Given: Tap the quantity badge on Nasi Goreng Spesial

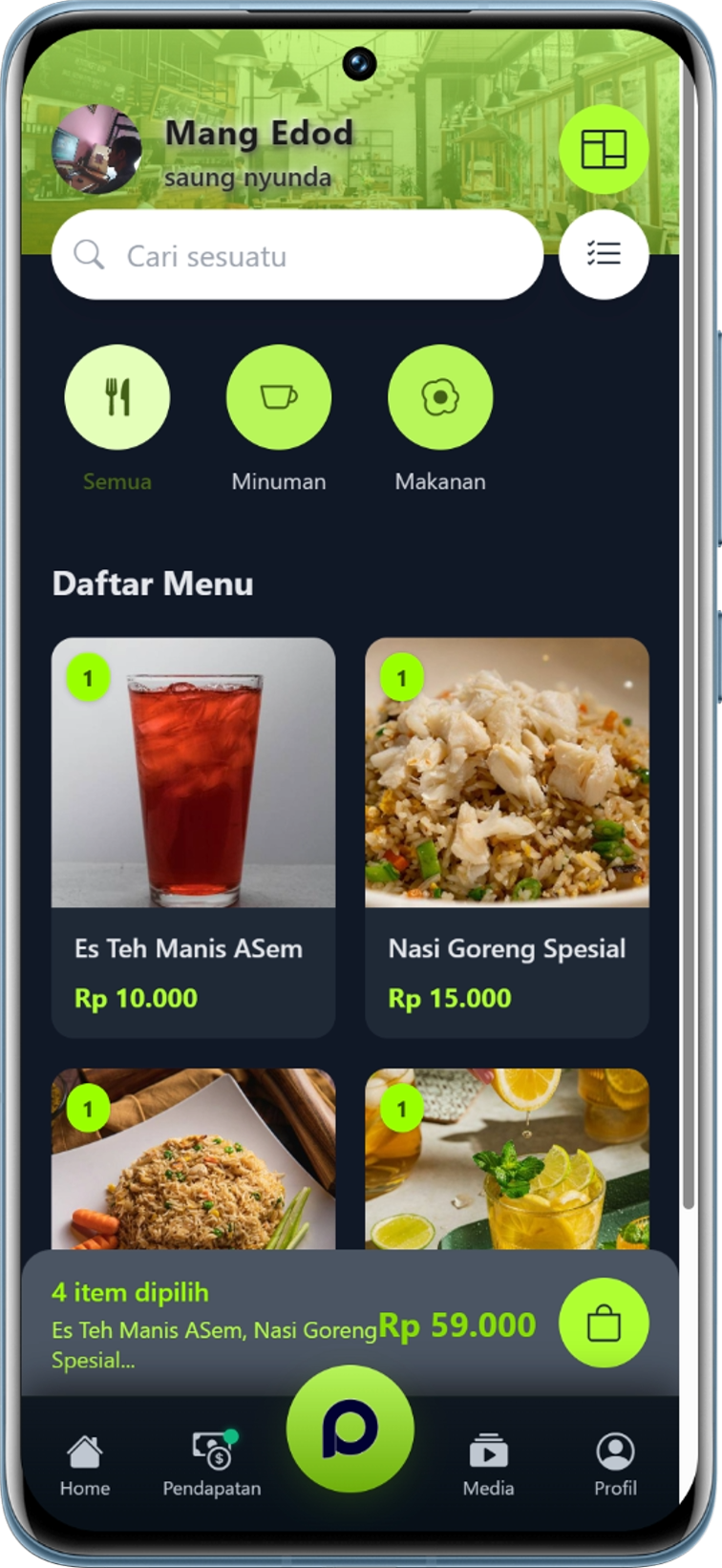Looking at the screenshot, I should point(400,679).
